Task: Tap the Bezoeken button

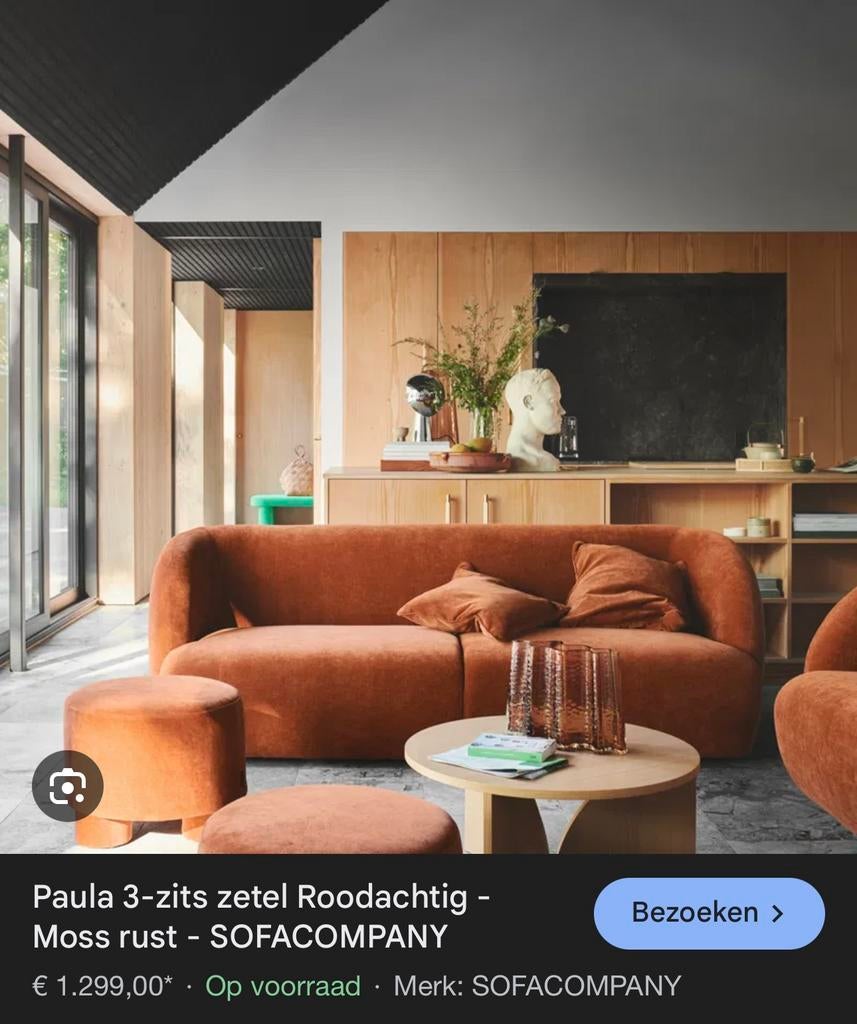Action: (710, 910)
